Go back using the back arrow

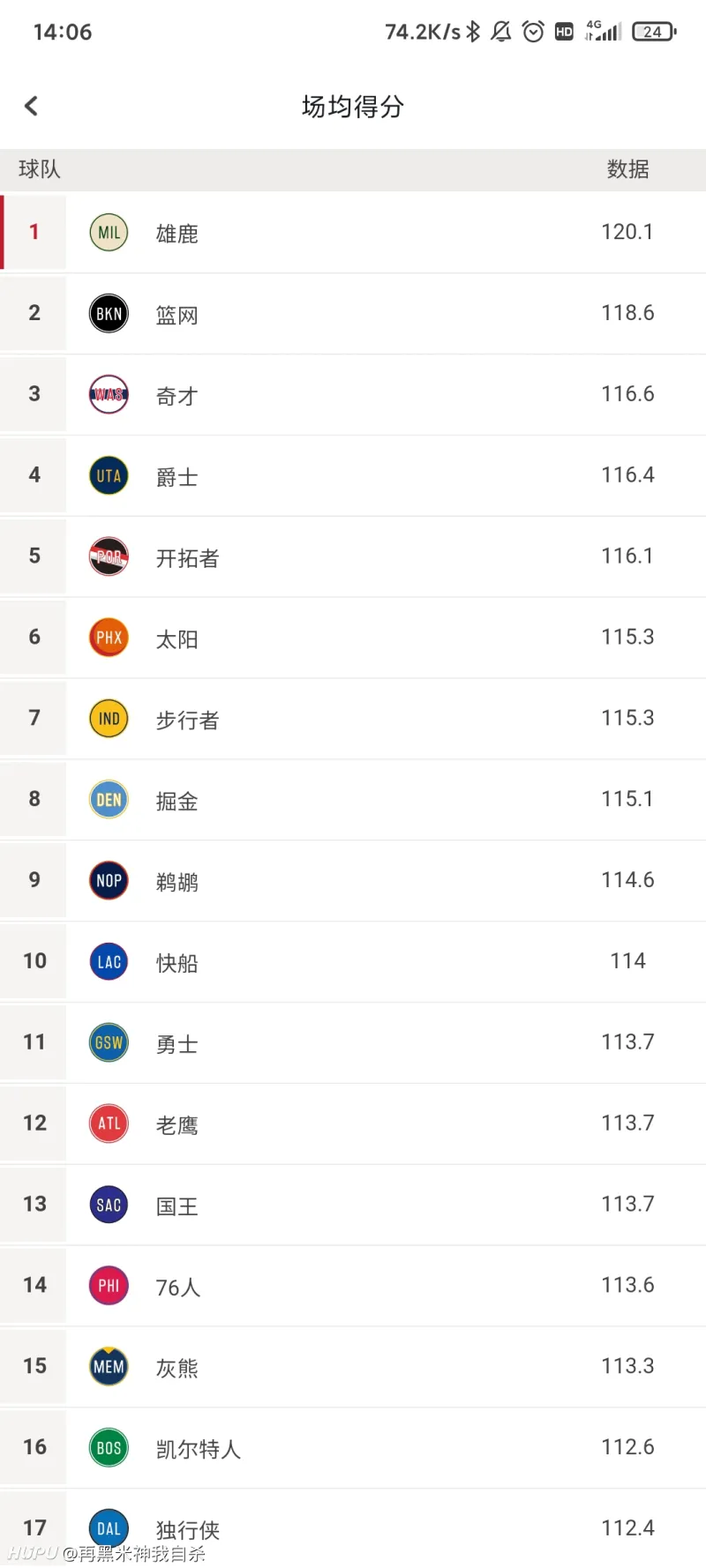pos(31,105)
